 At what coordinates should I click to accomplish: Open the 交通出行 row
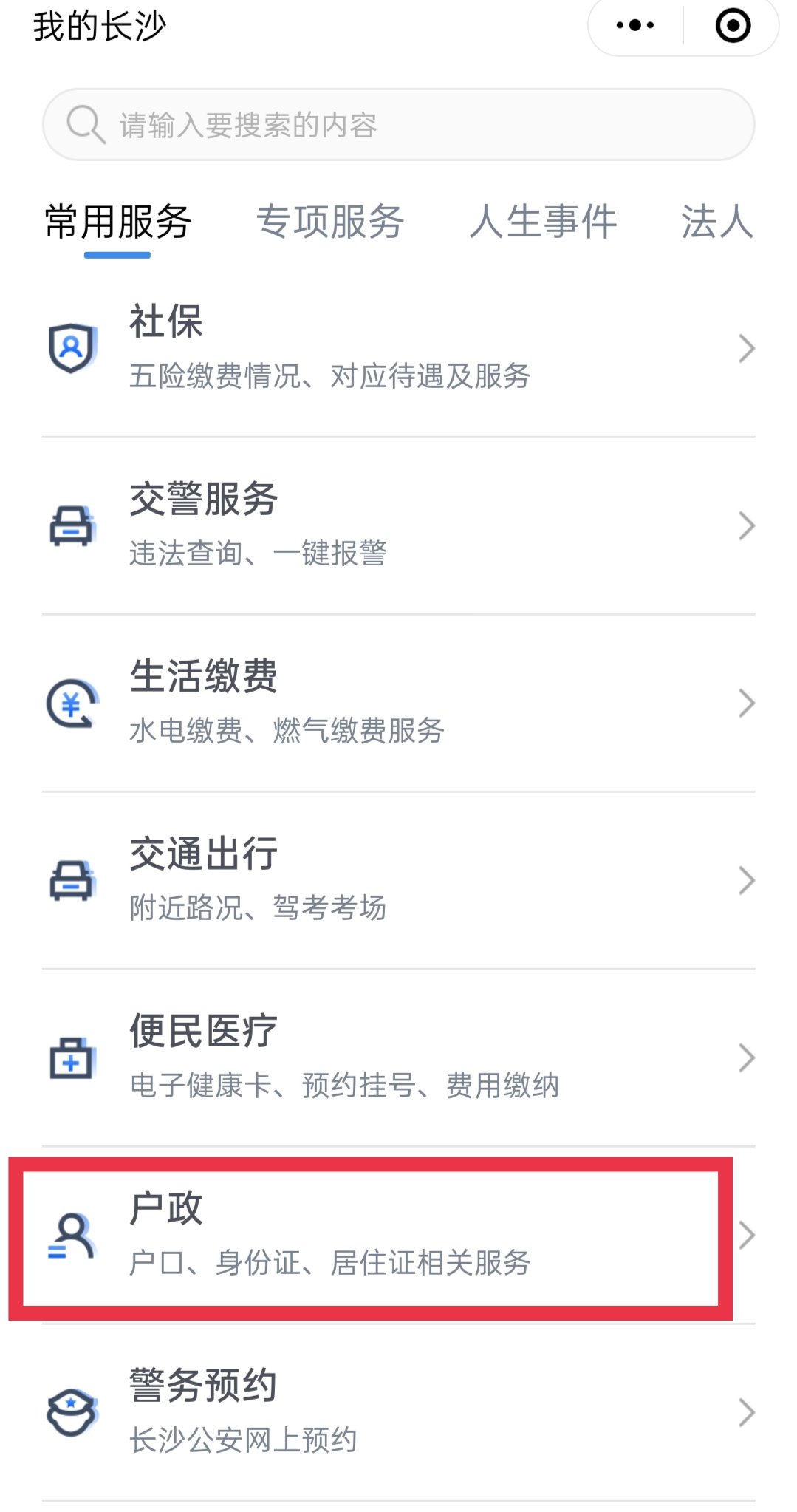tap(399, 879)
